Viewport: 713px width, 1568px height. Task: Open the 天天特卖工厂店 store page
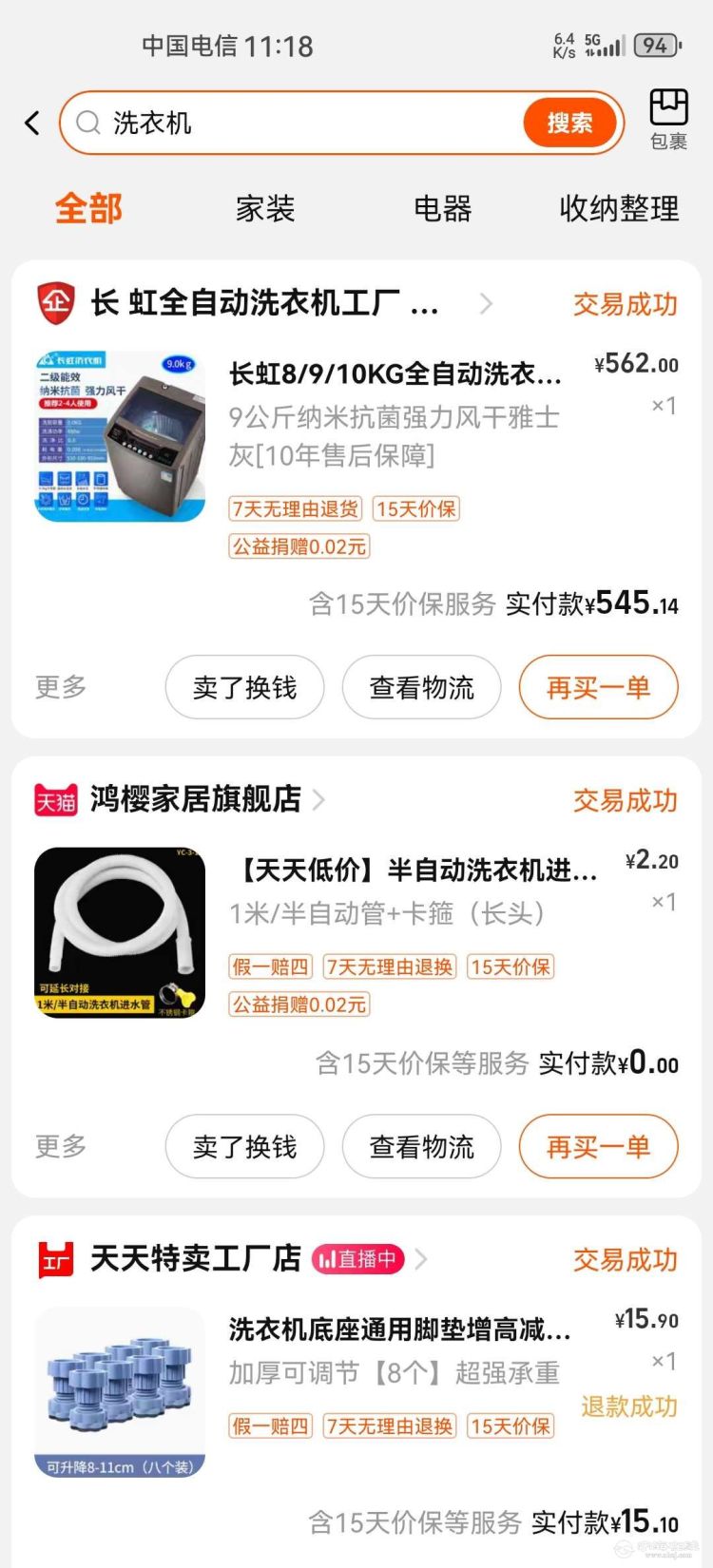(195, 1259)
